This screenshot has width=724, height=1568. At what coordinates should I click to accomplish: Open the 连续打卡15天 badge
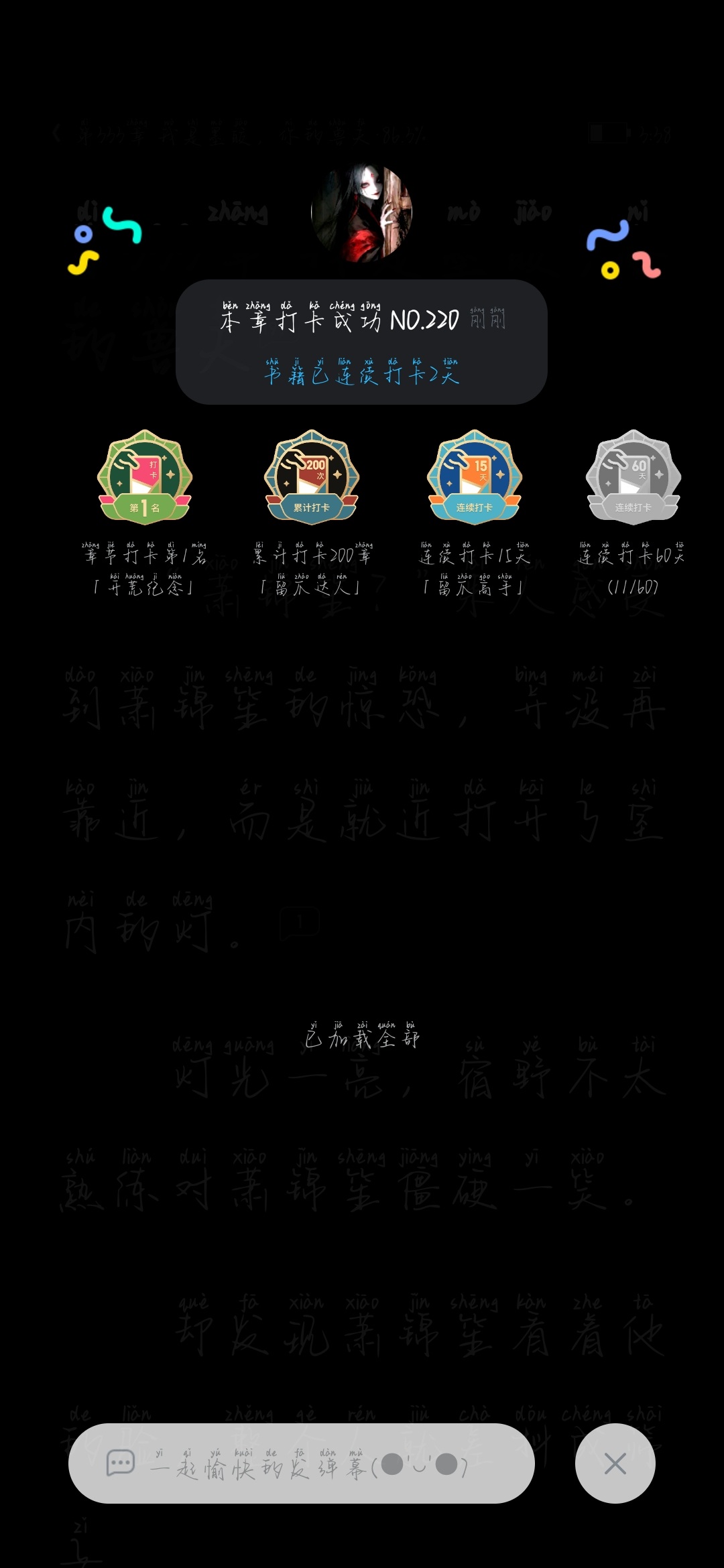pos(475,476)
